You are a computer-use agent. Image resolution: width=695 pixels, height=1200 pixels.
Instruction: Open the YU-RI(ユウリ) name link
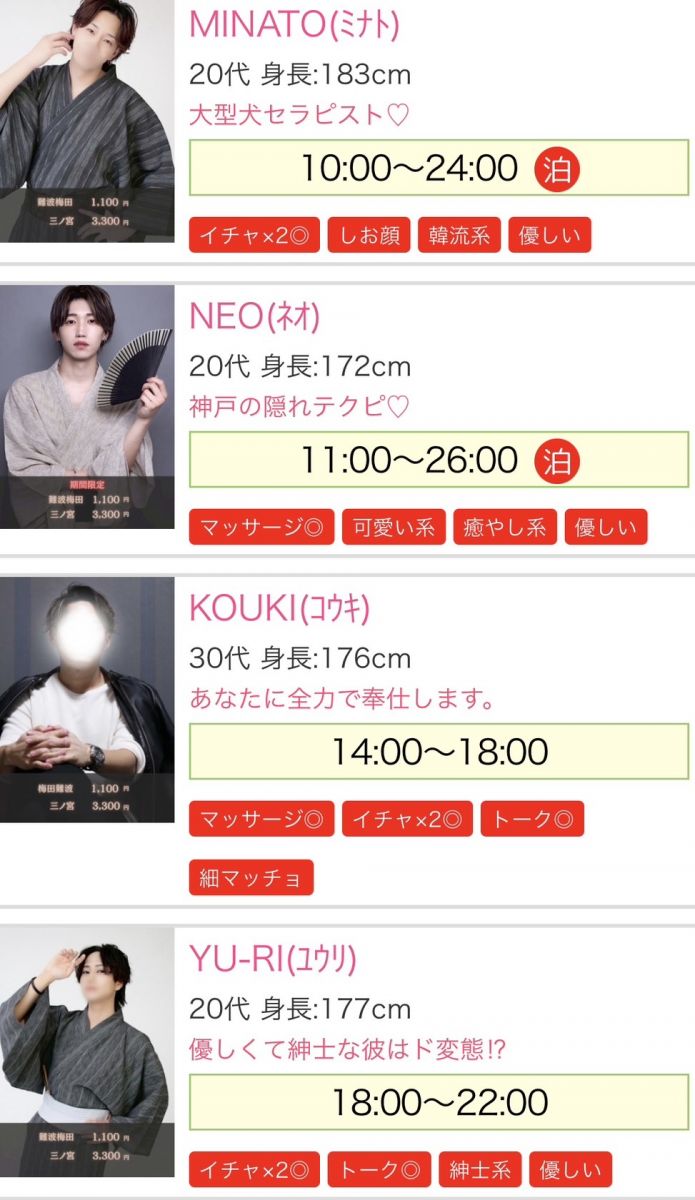point(273,959)
